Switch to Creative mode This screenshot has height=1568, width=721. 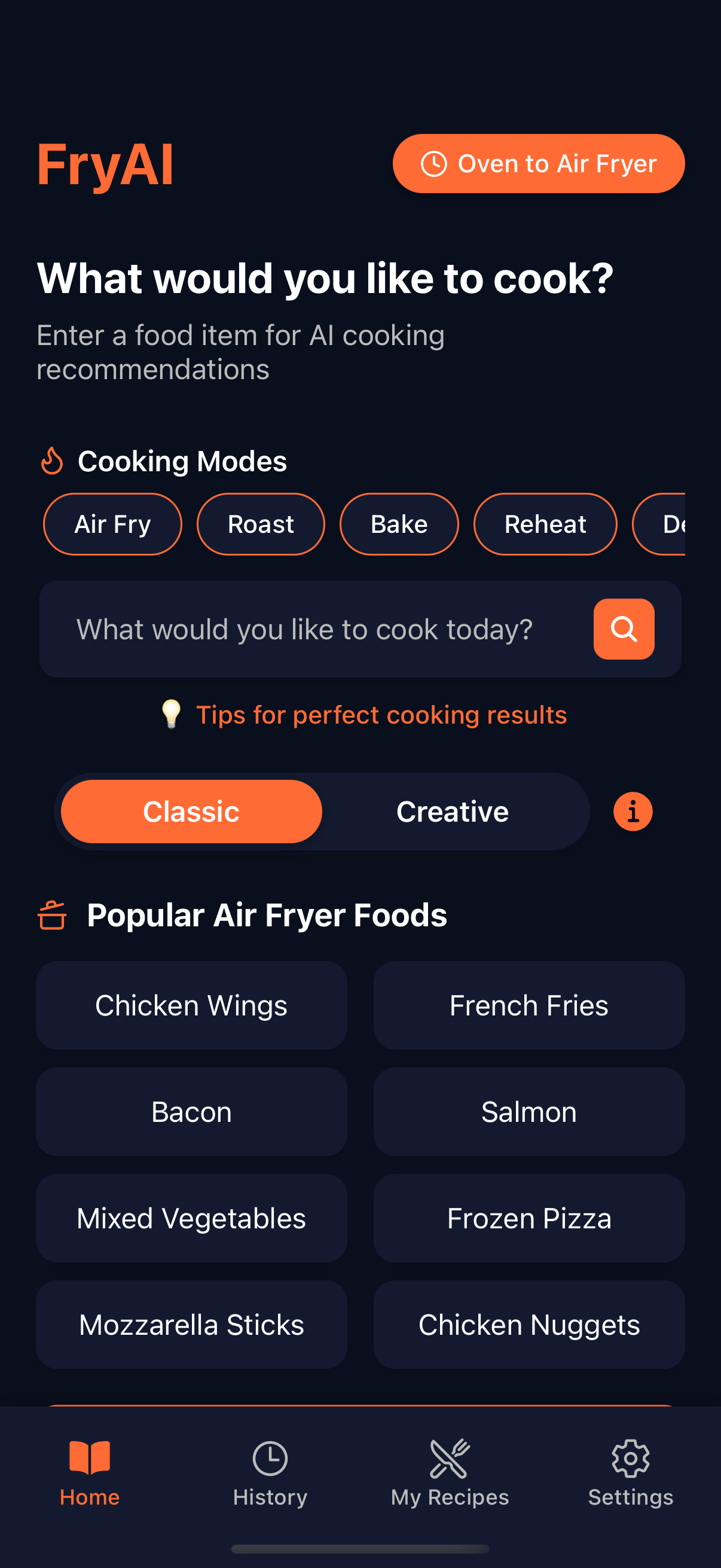pos(452,812)
